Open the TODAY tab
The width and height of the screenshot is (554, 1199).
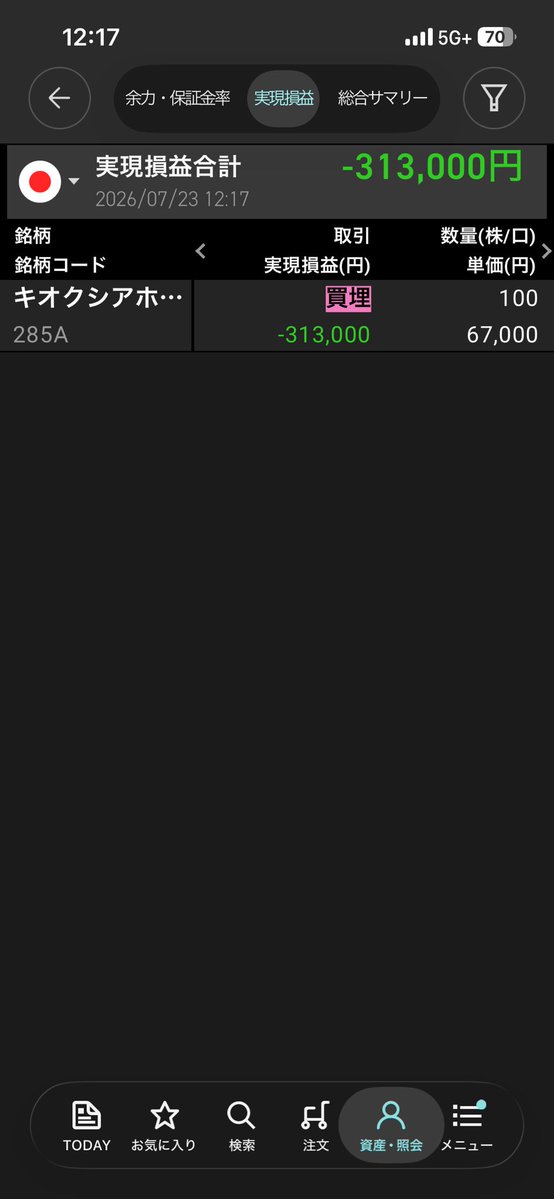pyautogui.click(x=86, y=1126)
